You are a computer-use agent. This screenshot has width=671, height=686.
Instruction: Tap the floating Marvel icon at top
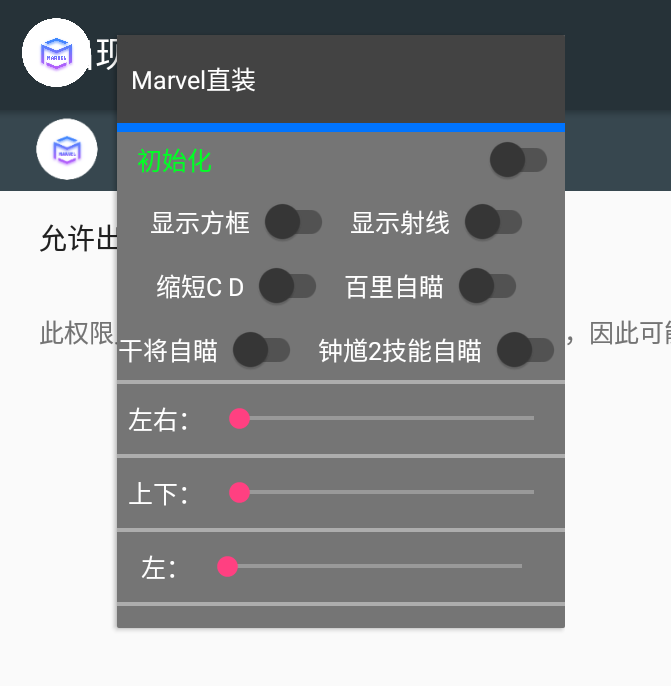click(x=56, y=53)
